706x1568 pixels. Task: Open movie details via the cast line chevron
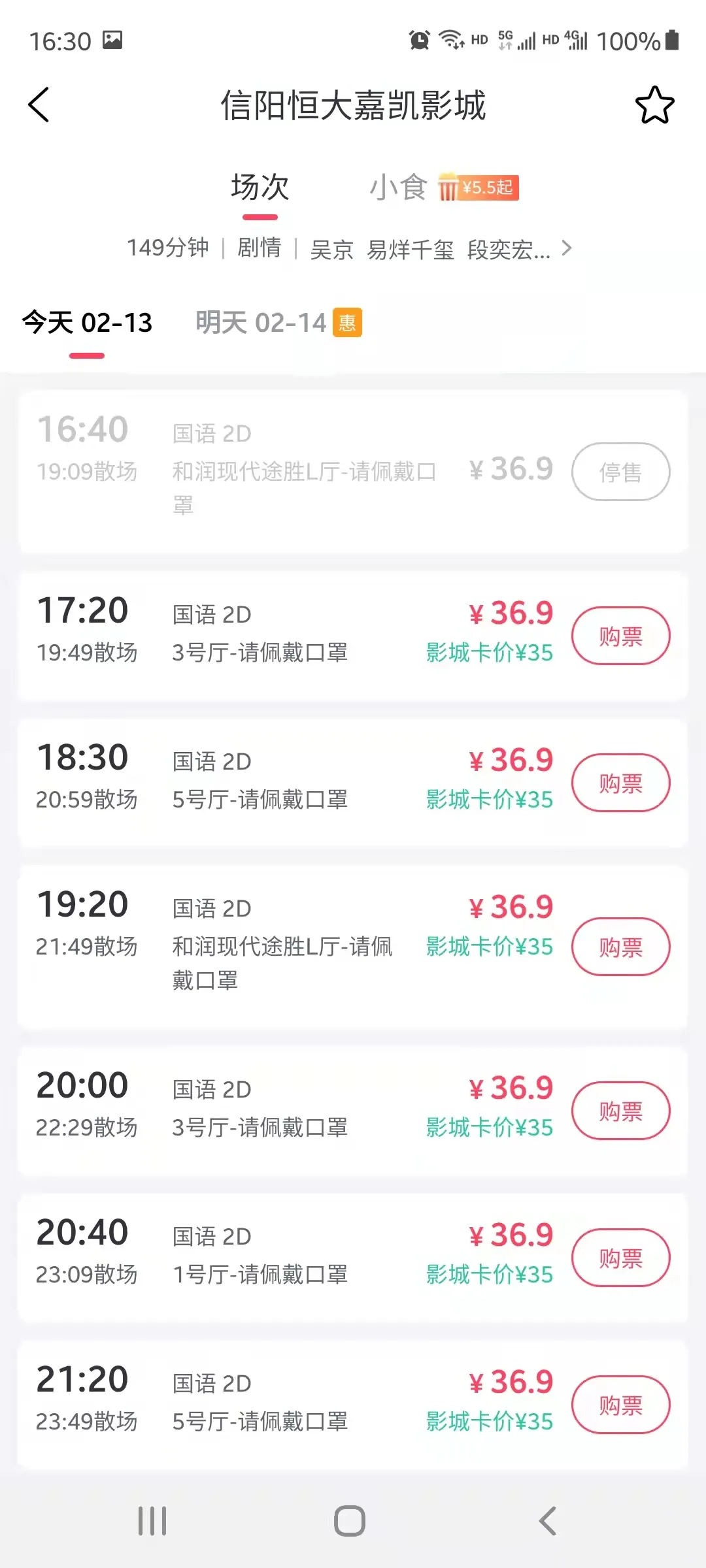coord(567,248)
